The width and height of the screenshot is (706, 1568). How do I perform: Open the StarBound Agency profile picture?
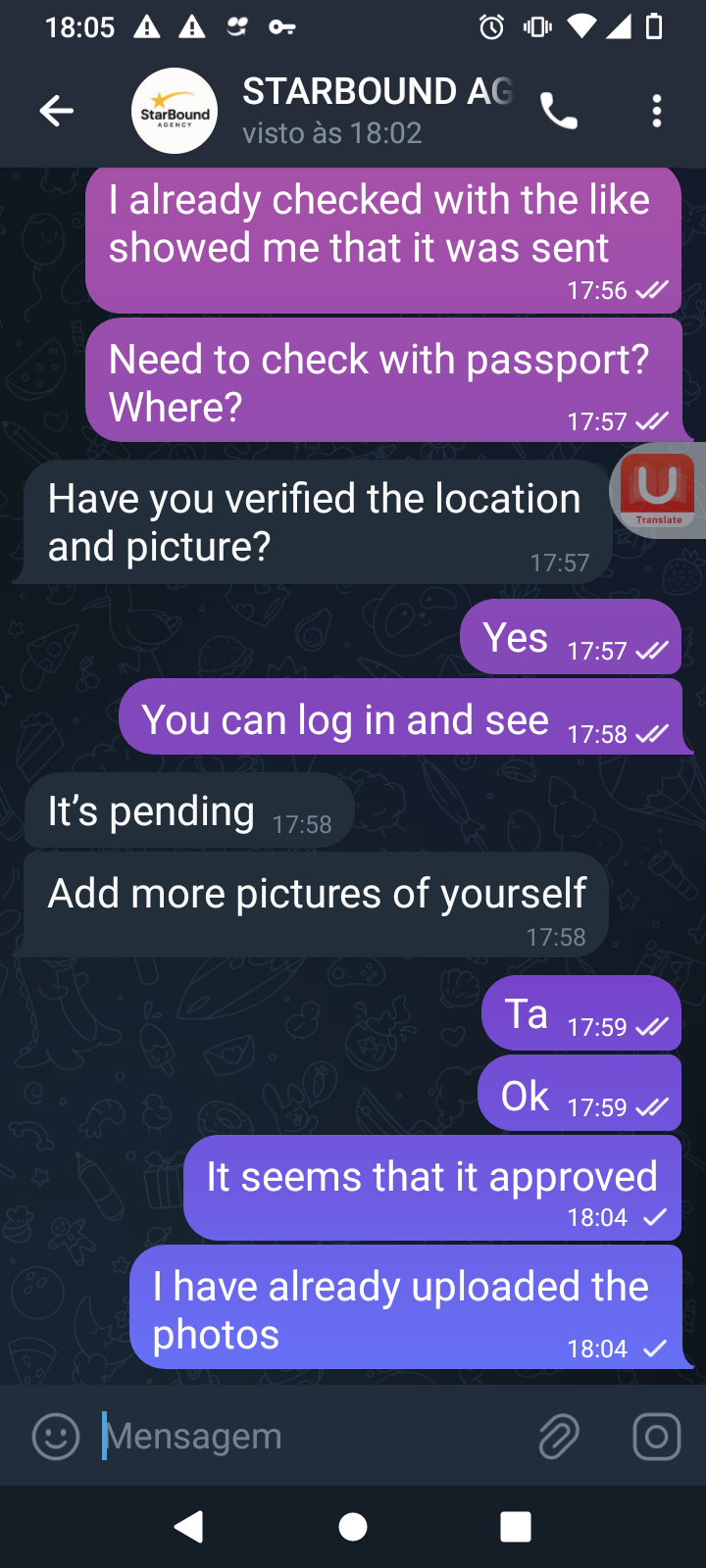(x=175, y=111)
